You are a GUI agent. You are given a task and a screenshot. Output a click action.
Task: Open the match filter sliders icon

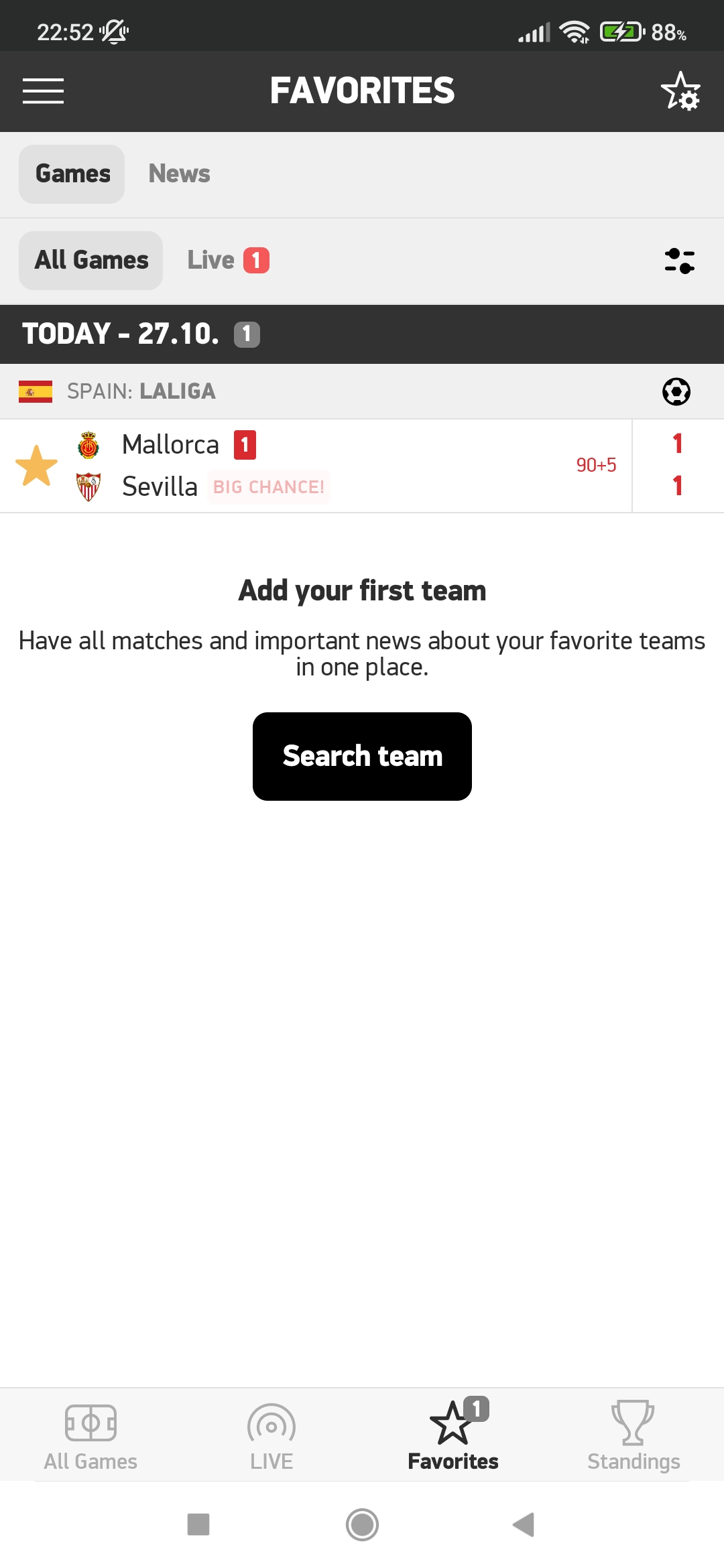pos(679,261)
